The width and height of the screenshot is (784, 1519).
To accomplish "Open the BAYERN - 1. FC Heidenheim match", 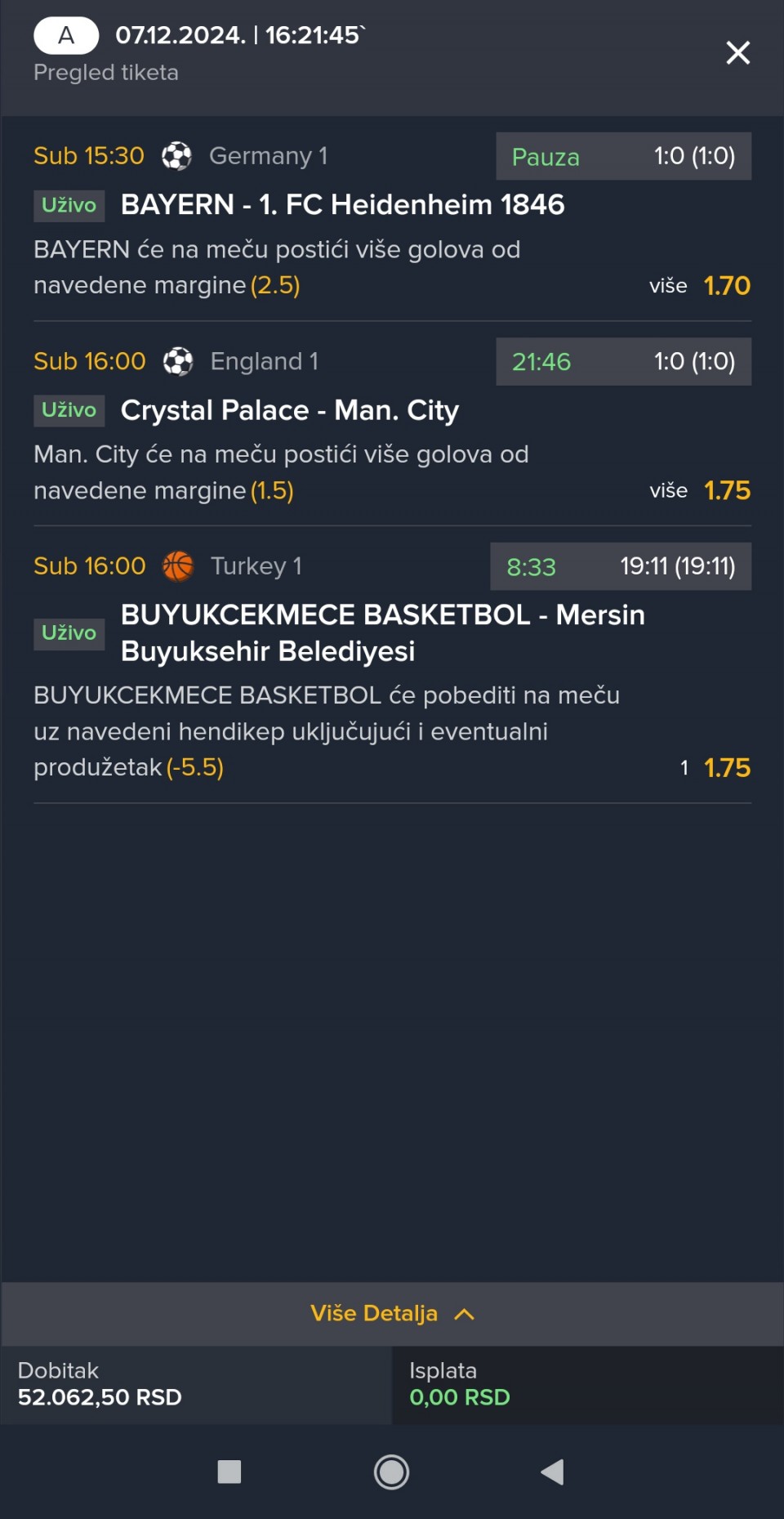I will (x=342, y=204).
